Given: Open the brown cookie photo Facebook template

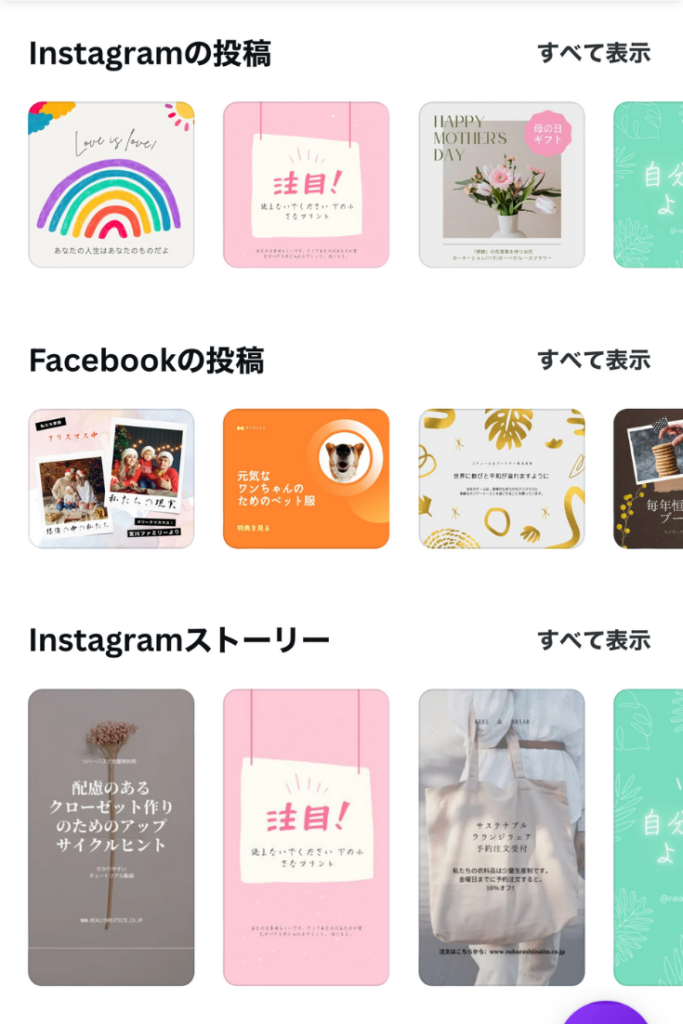Looking at the screenshot, I should (x=648, y=479).
